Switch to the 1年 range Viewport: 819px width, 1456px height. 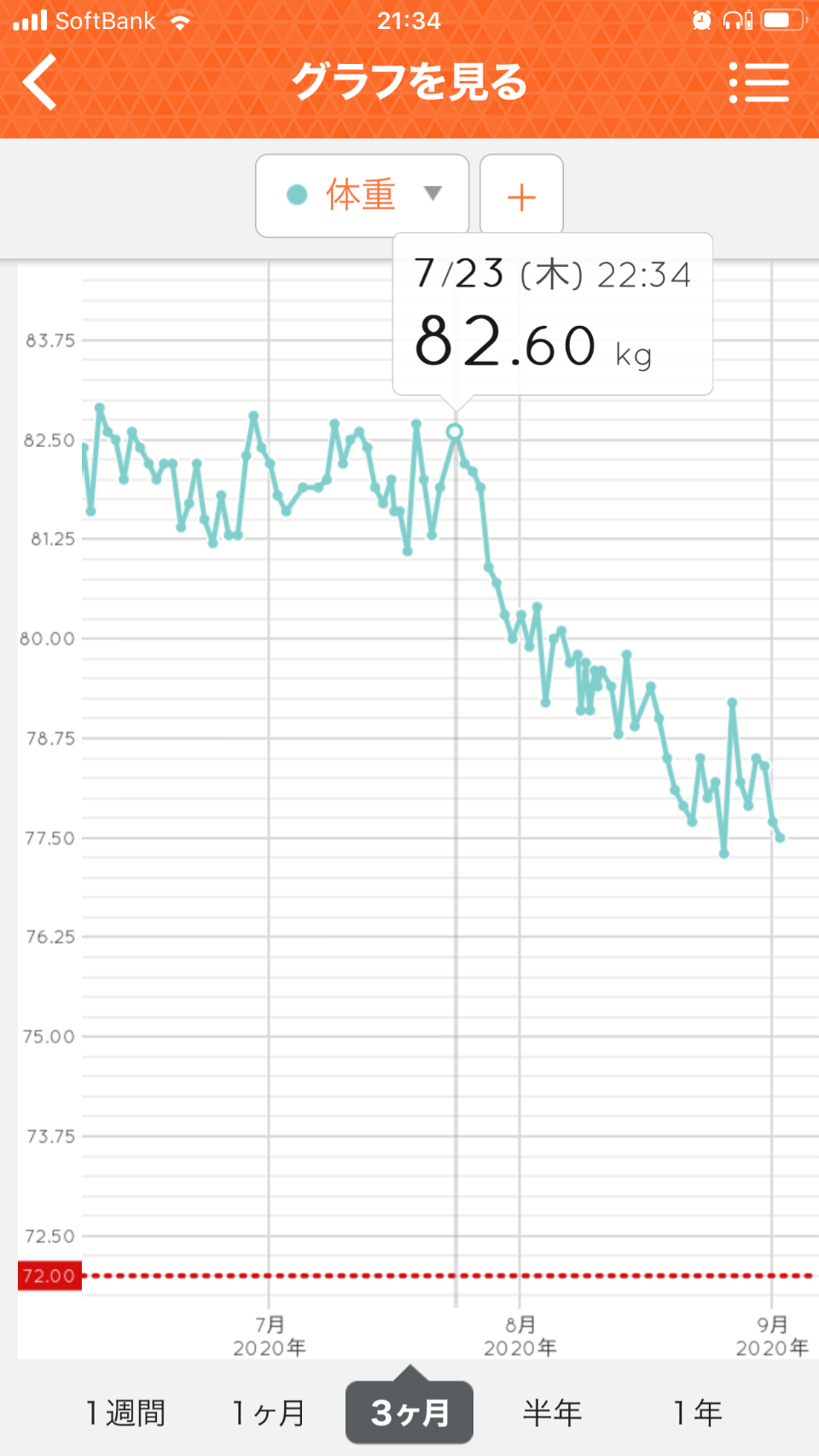(698, 1412)
